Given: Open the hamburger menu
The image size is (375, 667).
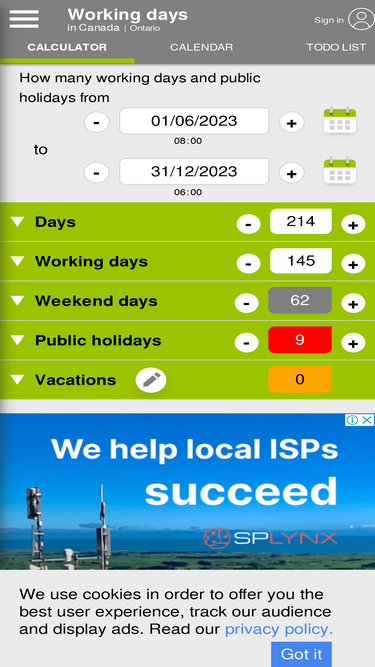Looking at the screenshot, I should click(24, 19).
